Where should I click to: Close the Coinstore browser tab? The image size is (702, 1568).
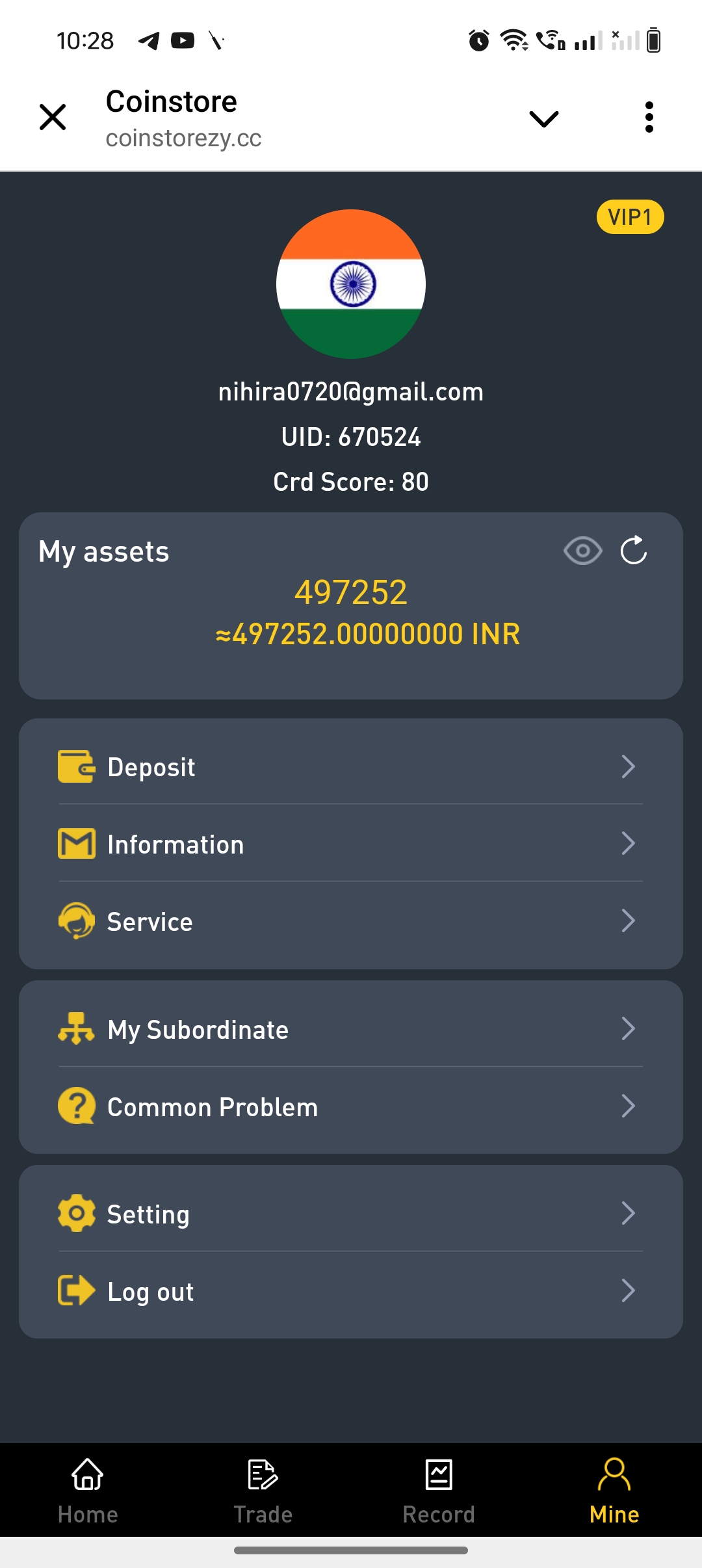[53, 118]
